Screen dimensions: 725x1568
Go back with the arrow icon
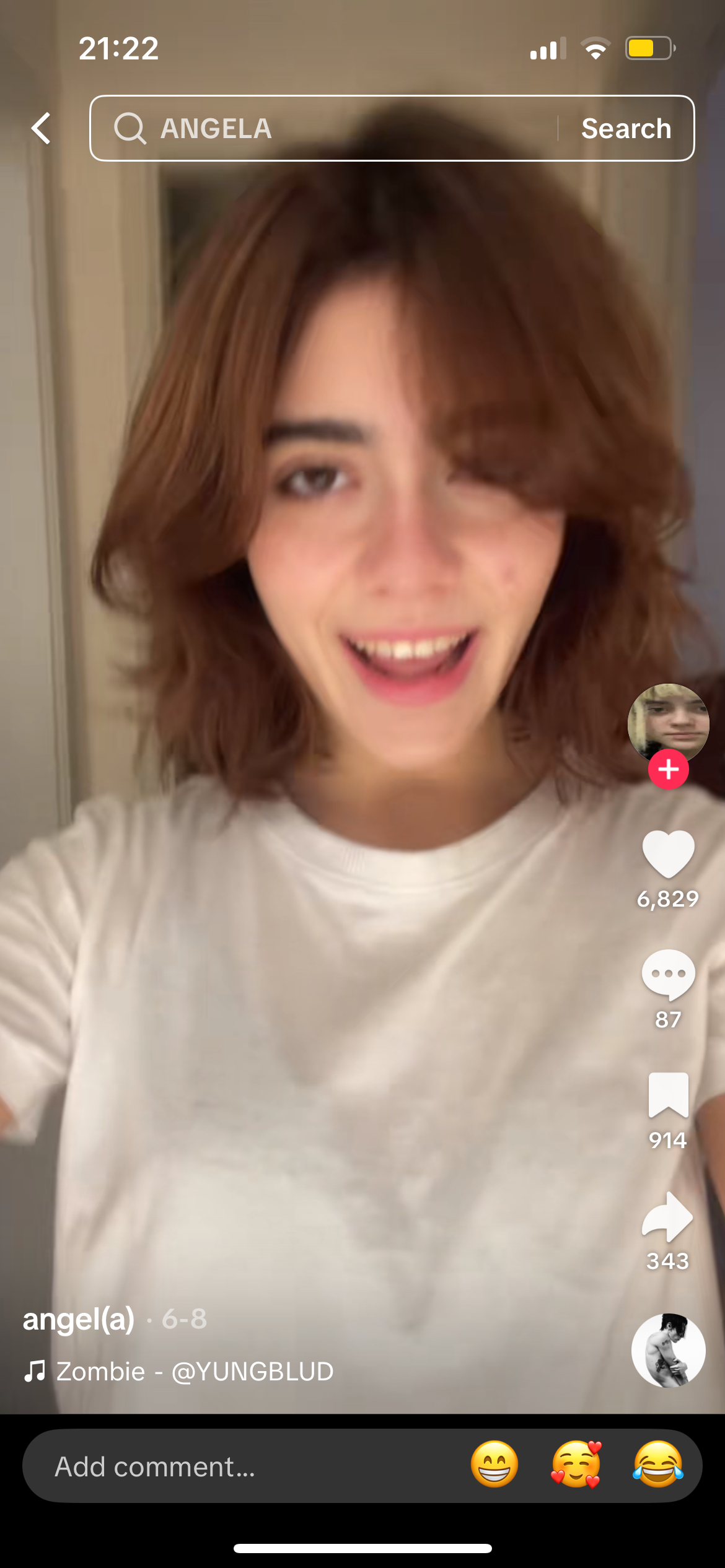pyautogui.click(x=41, y=128)
